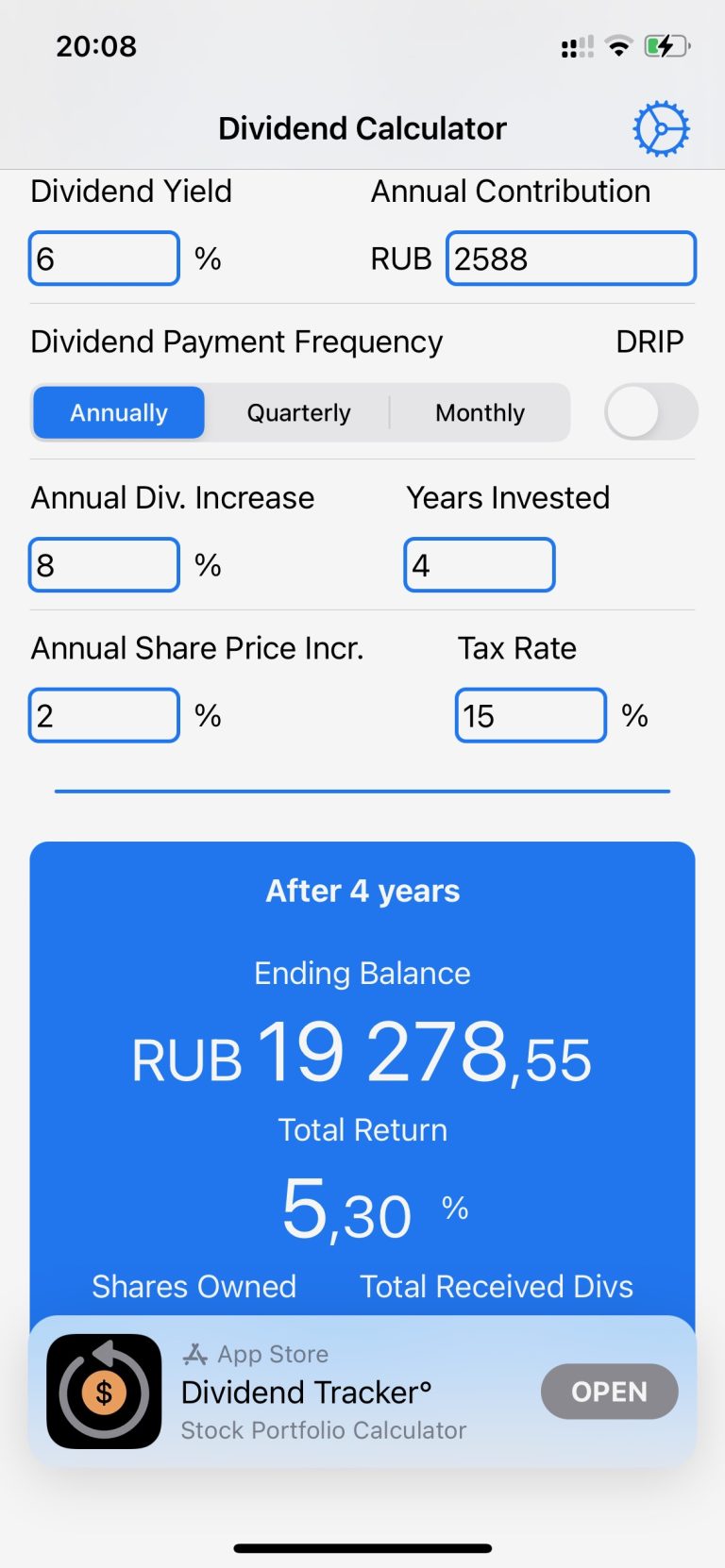
Task: Open Dividend Tracker using the OPEN button
Action: pos(609,1391)
